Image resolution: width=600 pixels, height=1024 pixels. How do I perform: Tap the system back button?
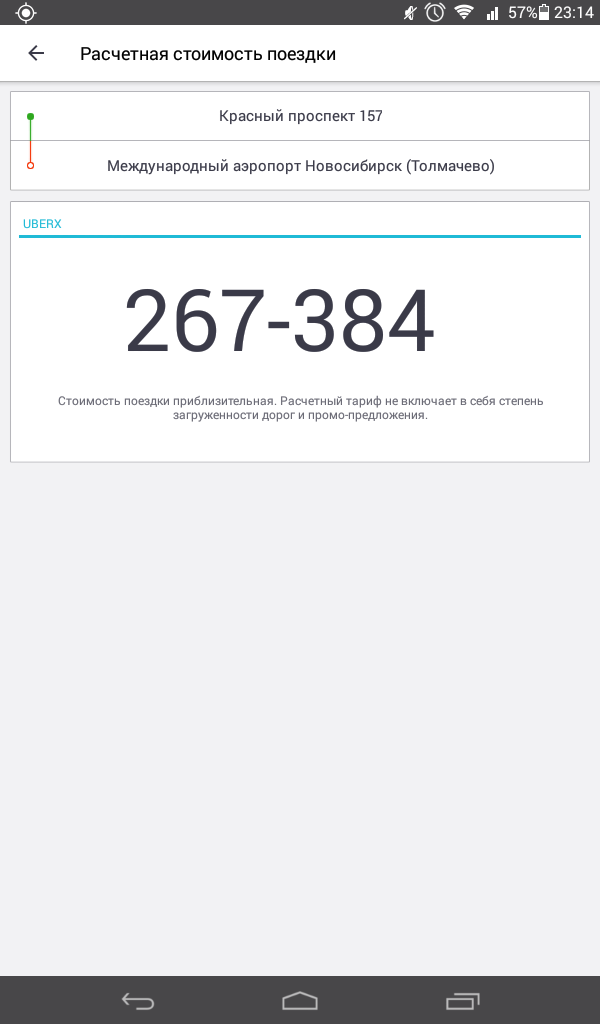click(138, 1000)
